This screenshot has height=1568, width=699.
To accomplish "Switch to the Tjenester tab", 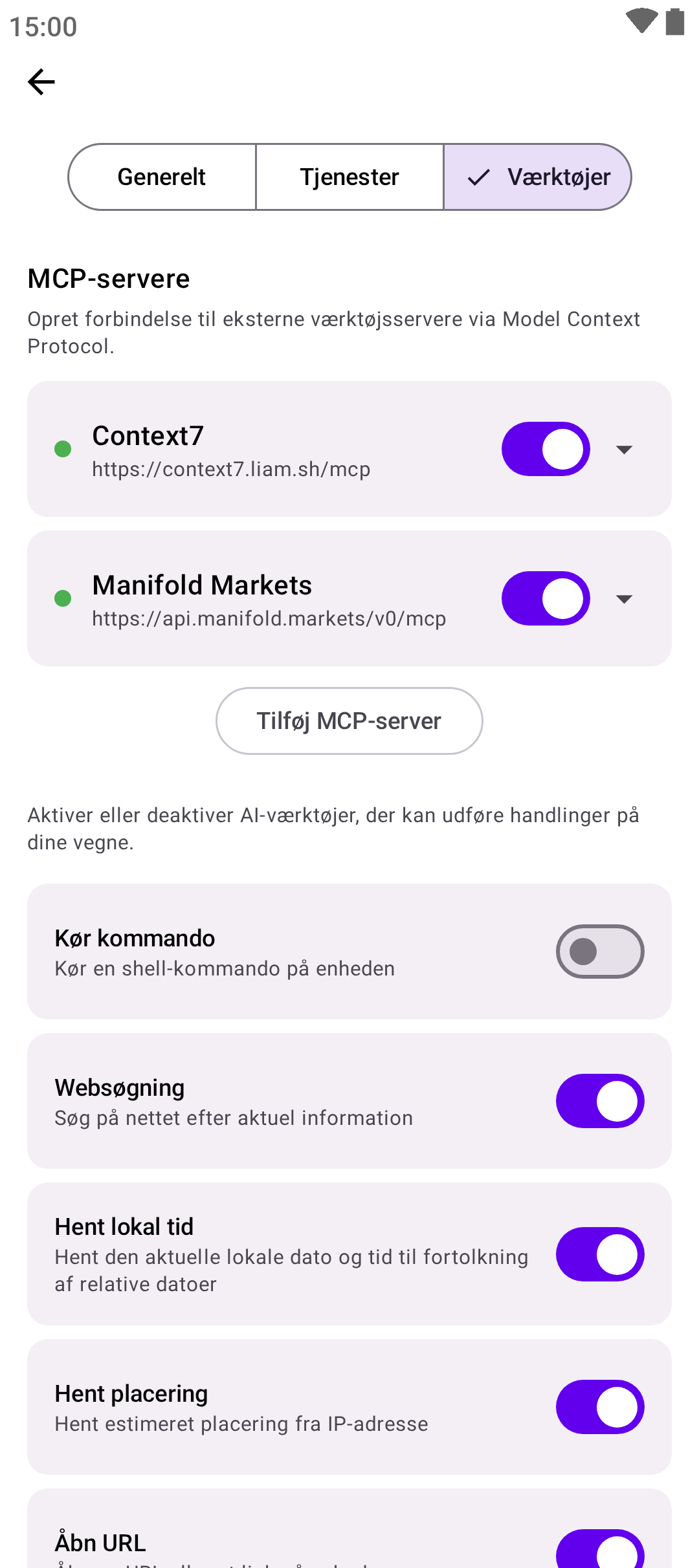I will [x=349, y=177].
